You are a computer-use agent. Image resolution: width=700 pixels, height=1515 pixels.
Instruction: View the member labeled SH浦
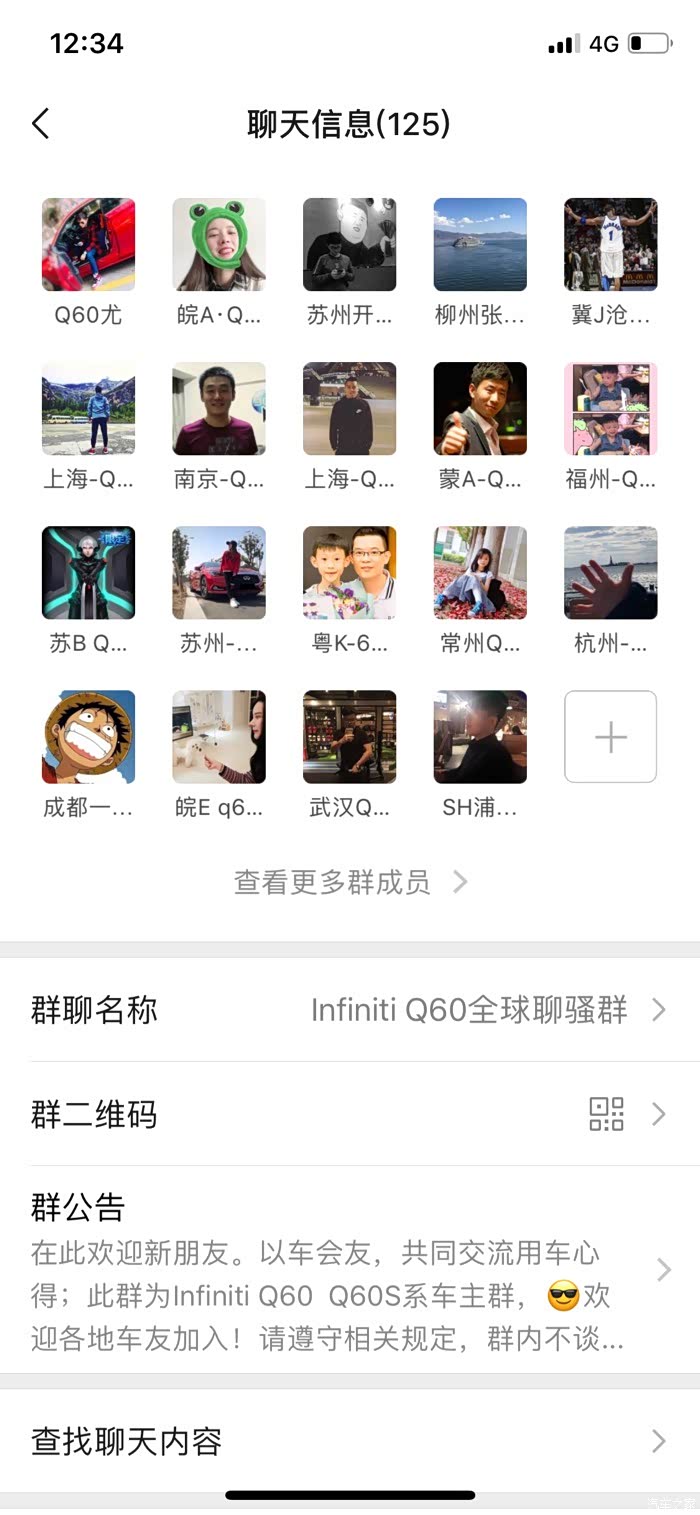coord(480,737)
